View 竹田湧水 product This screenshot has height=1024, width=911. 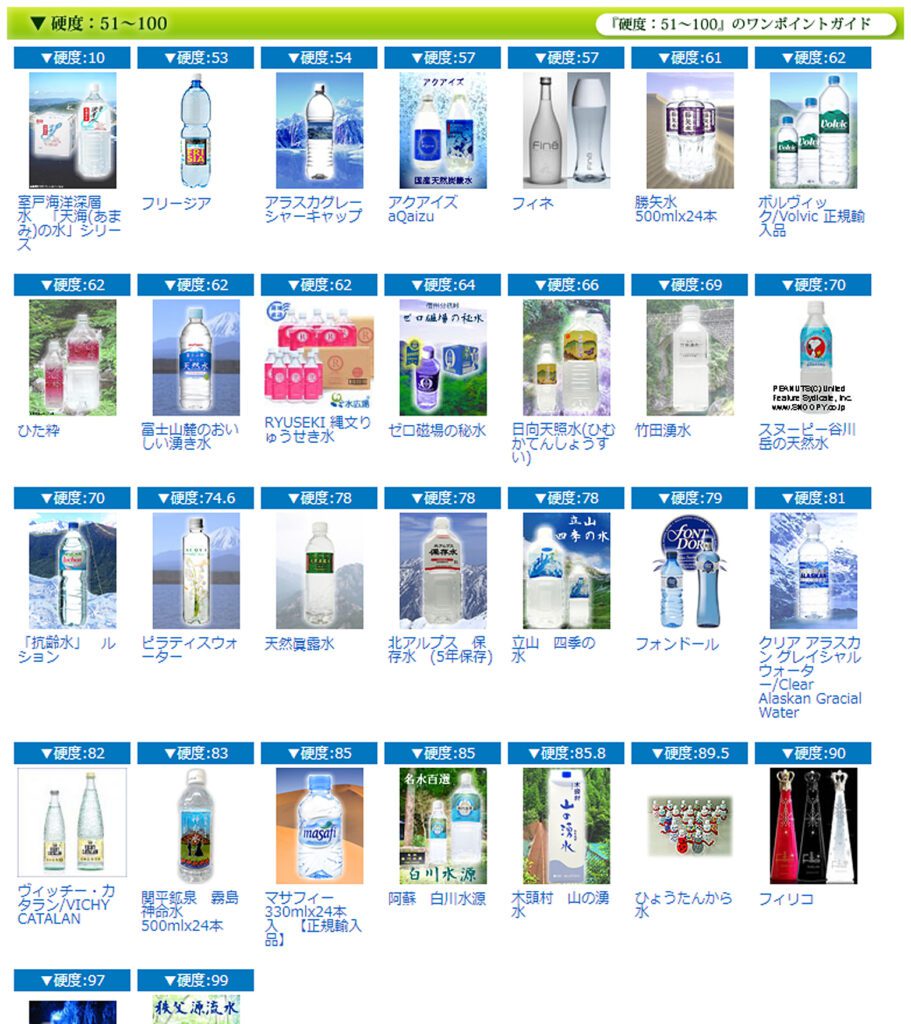point(663,430)
